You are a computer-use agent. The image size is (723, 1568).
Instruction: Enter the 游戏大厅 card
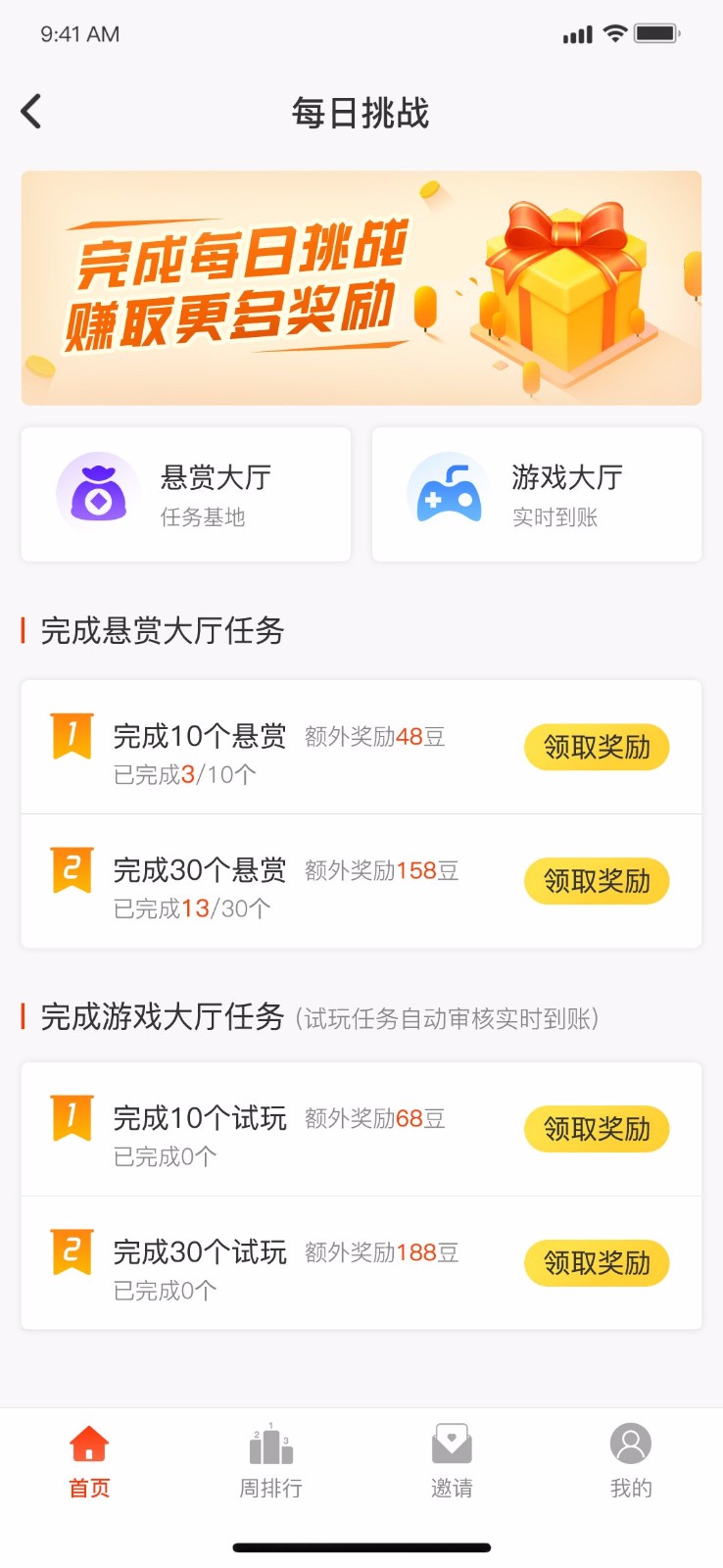coord(537,494)
